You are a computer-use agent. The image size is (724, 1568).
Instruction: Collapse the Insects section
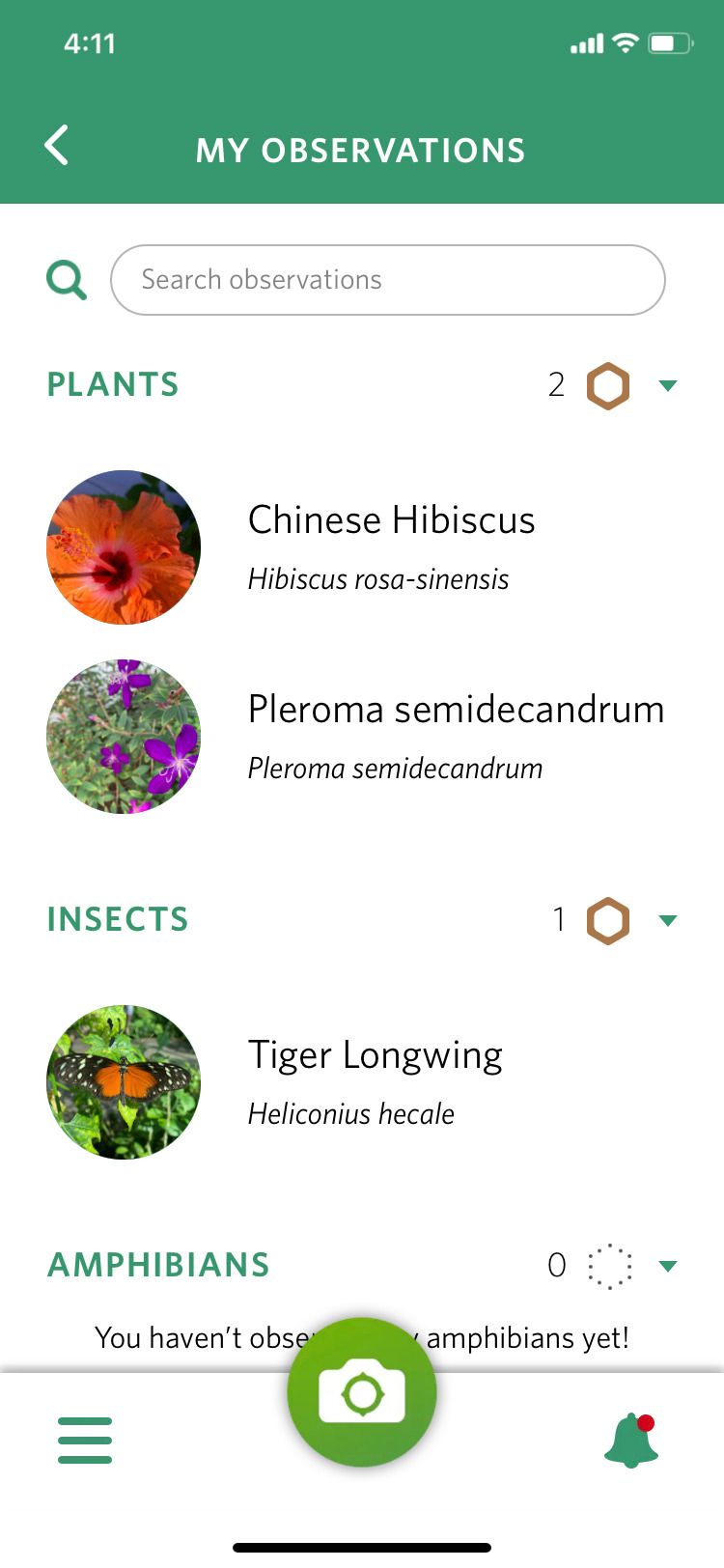pos(667,920)
